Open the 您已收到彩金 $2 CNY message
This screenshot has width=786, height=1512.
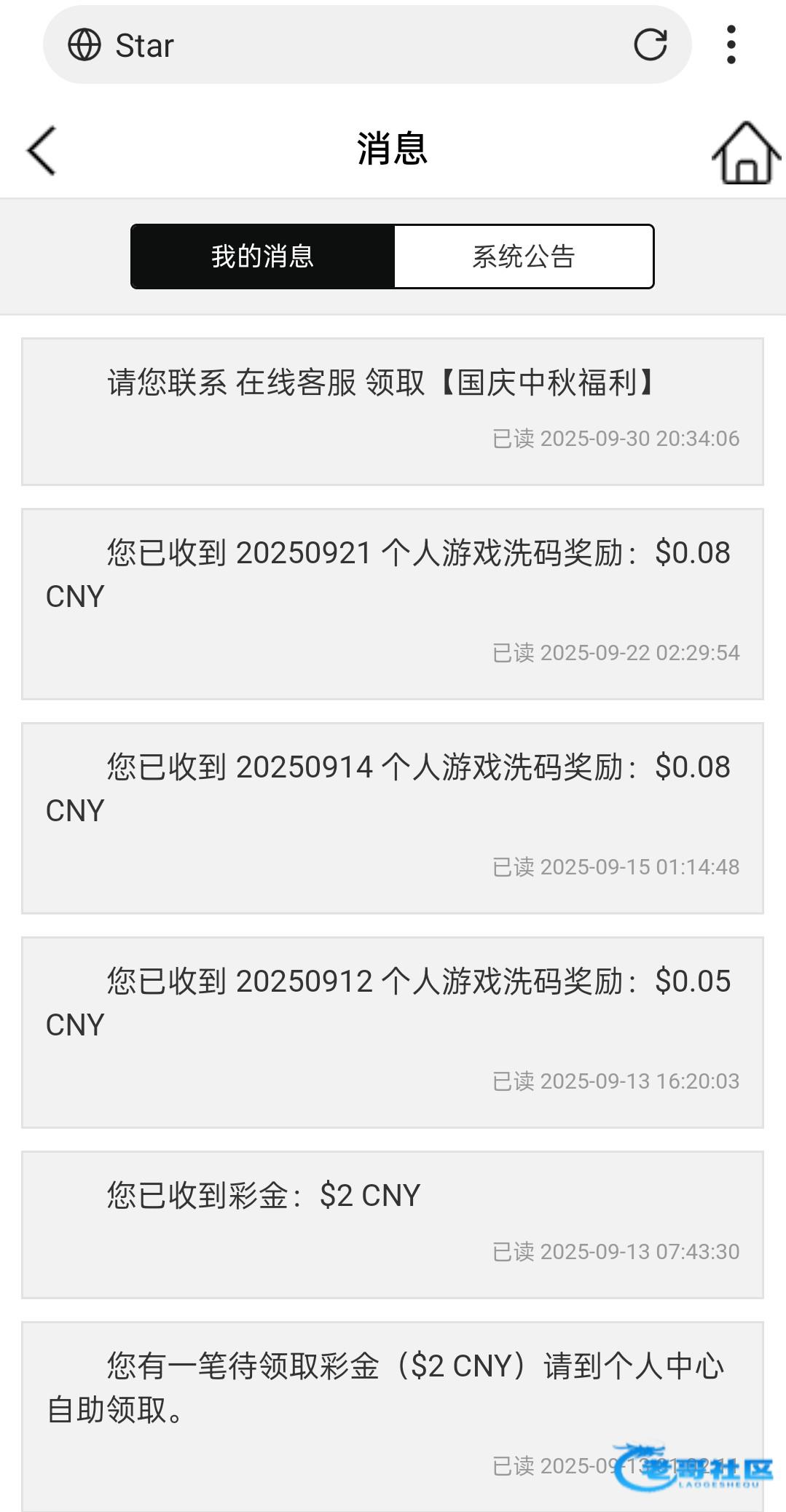pyautogui.click(x=392, y=1224)
